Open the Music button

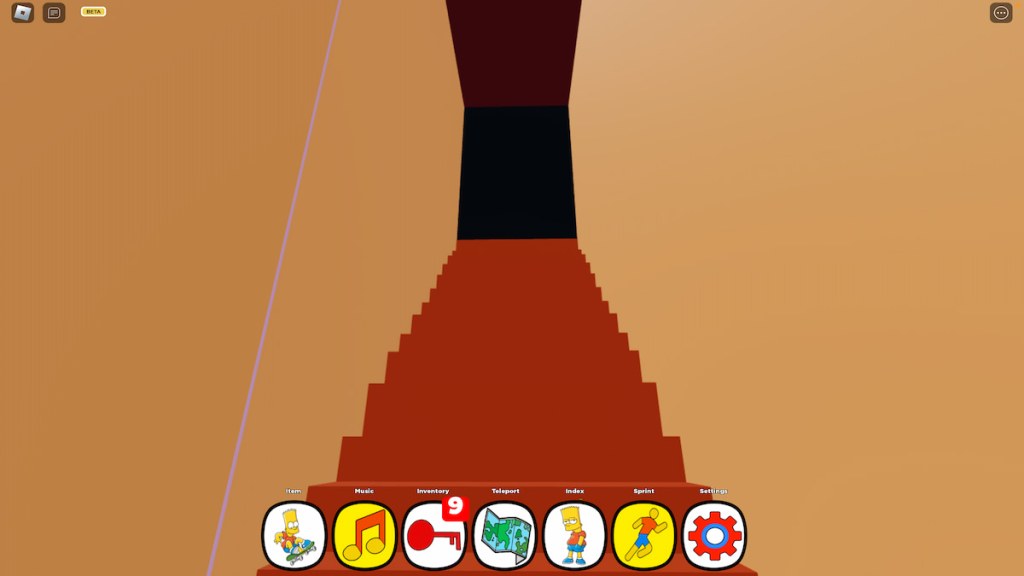click(364, 535)
